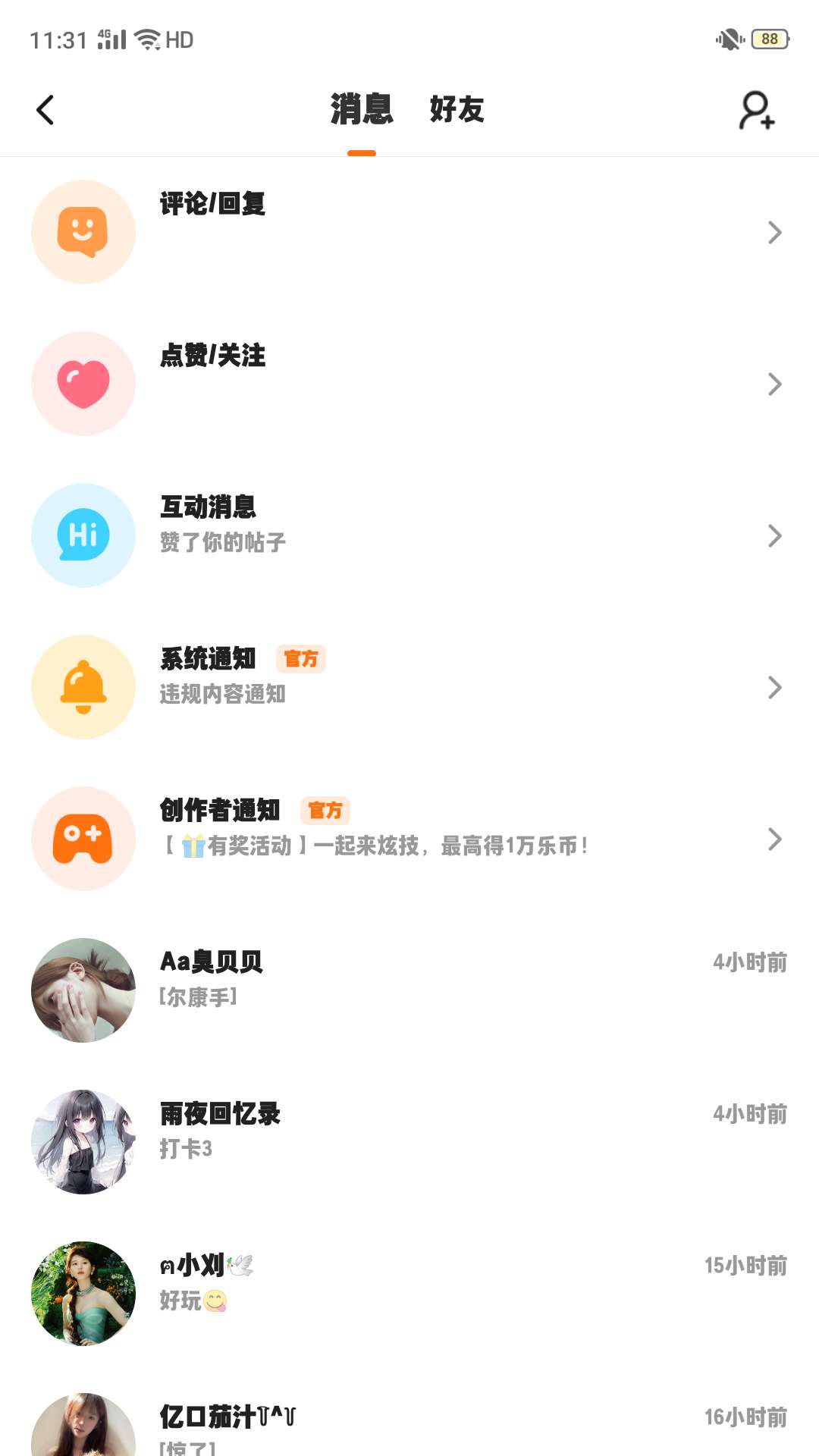Open the chat with 亿口茄汁
This screenshot has width=819, height=1456.
point(409,1426)
